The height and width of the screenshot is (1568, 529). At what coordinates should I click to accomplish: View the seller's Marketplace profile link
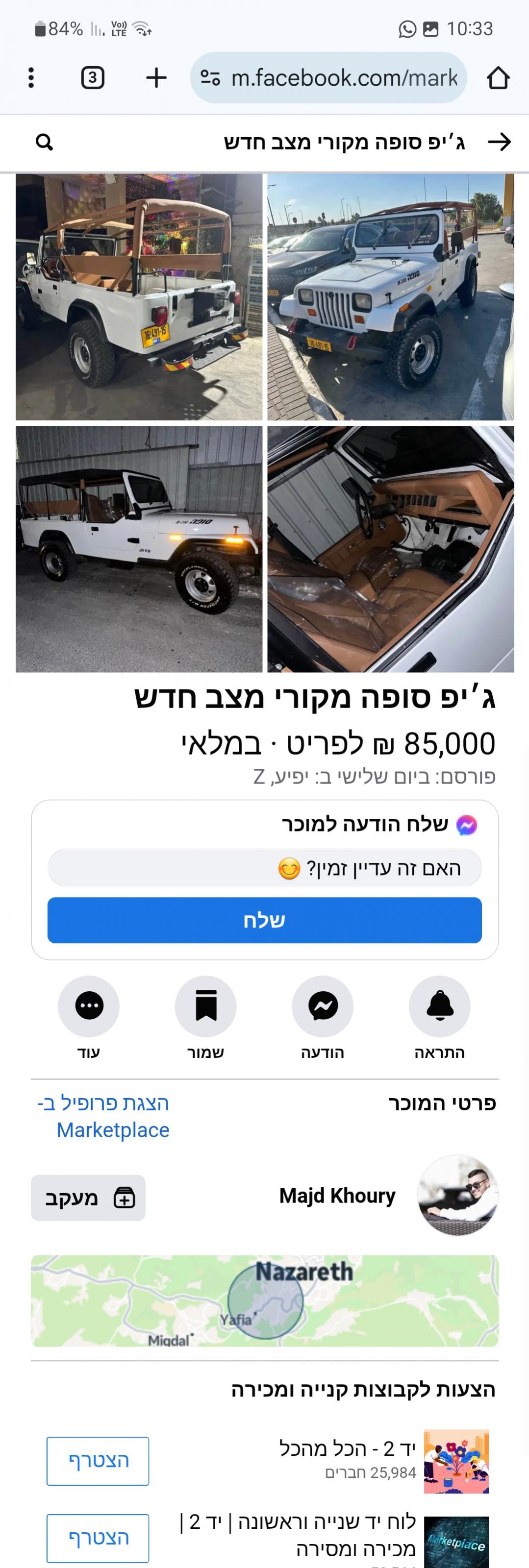(104, 1116)
